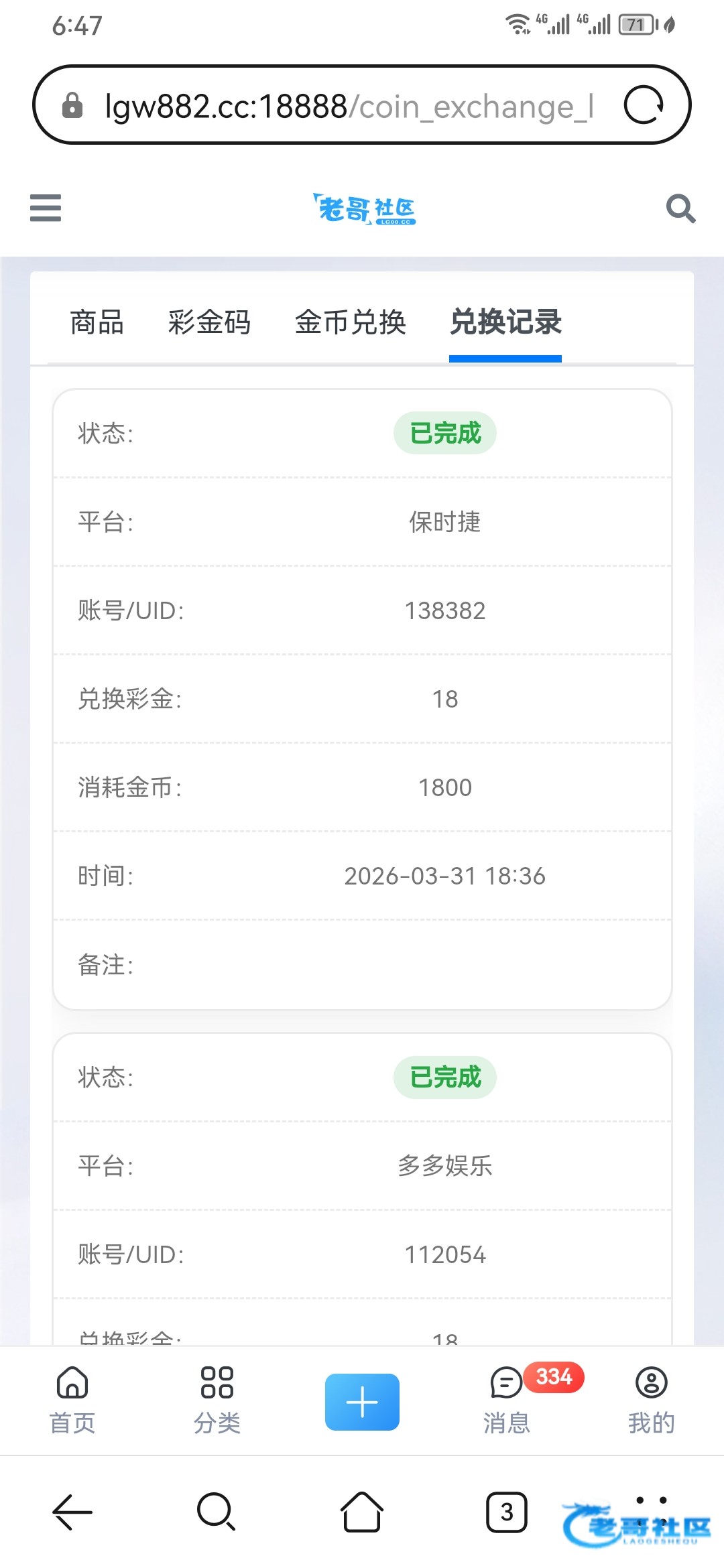Switch to the 彩金码 tab
The image size is (724, 1568).
point(209,322)
